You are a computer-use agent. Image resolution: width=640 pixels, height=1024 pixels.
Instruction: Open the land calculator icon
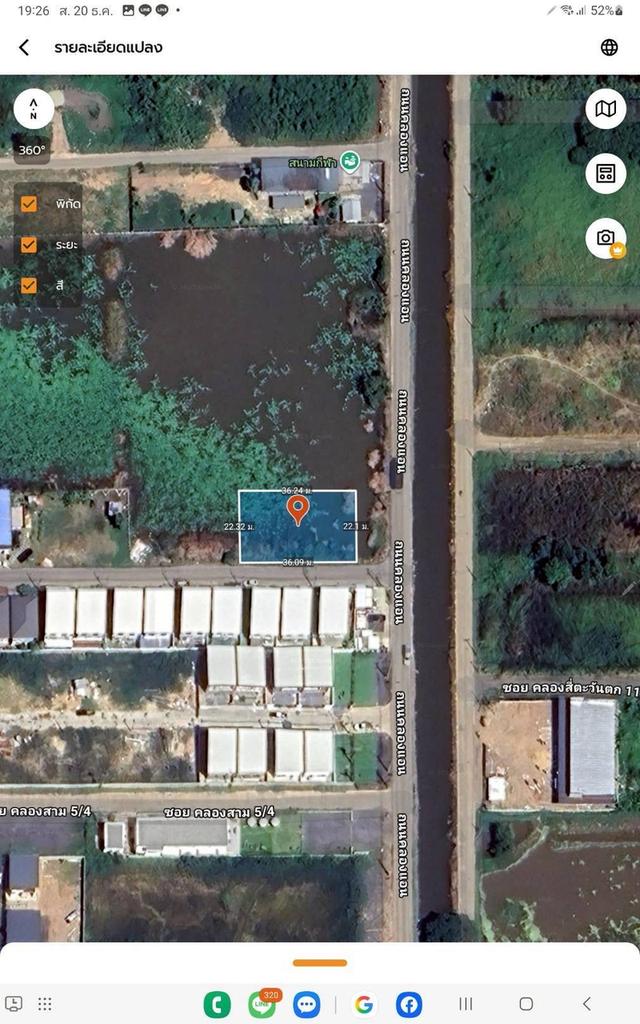tap(605, 173)
